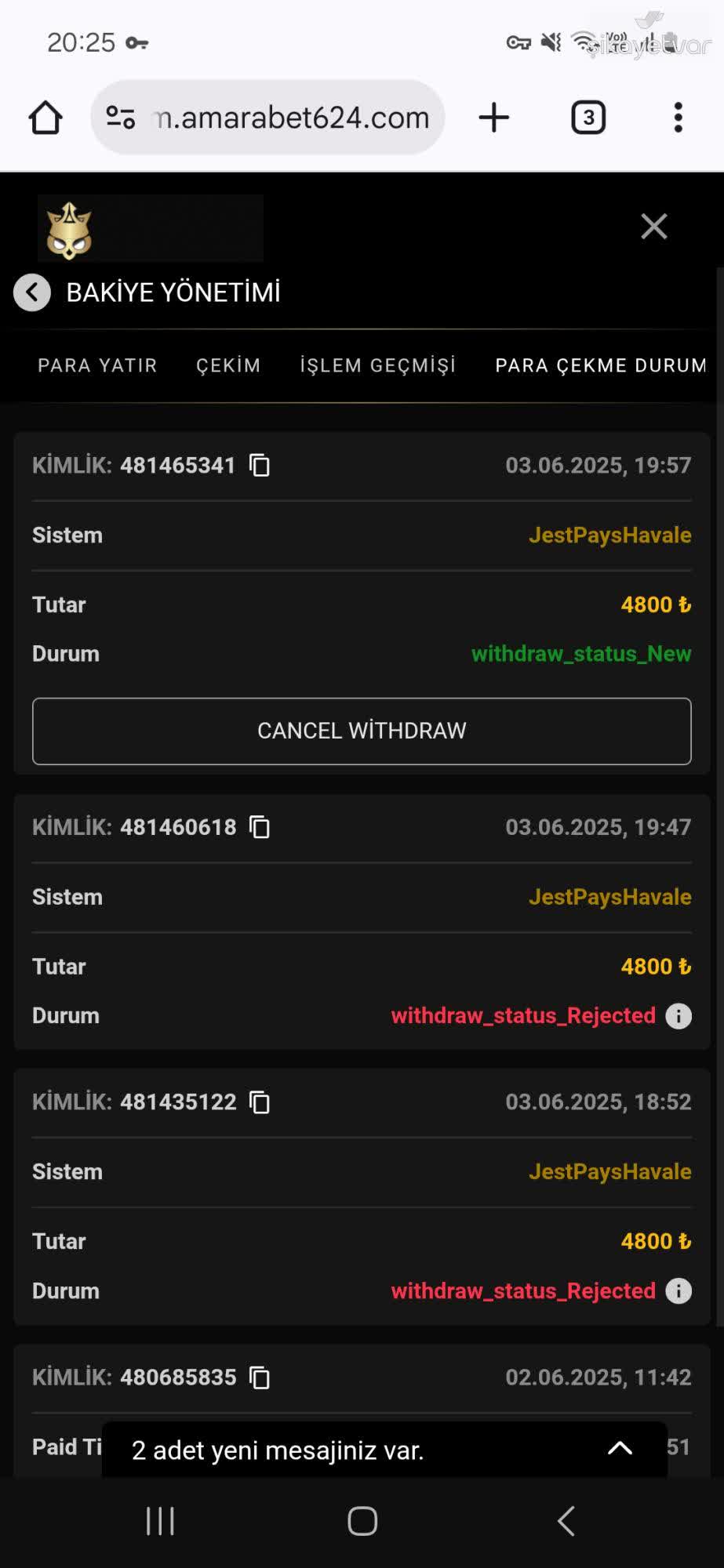724x1568 pixels.
Task: Open the tab switcher showing 3 tabs
Action: (588, 118)
